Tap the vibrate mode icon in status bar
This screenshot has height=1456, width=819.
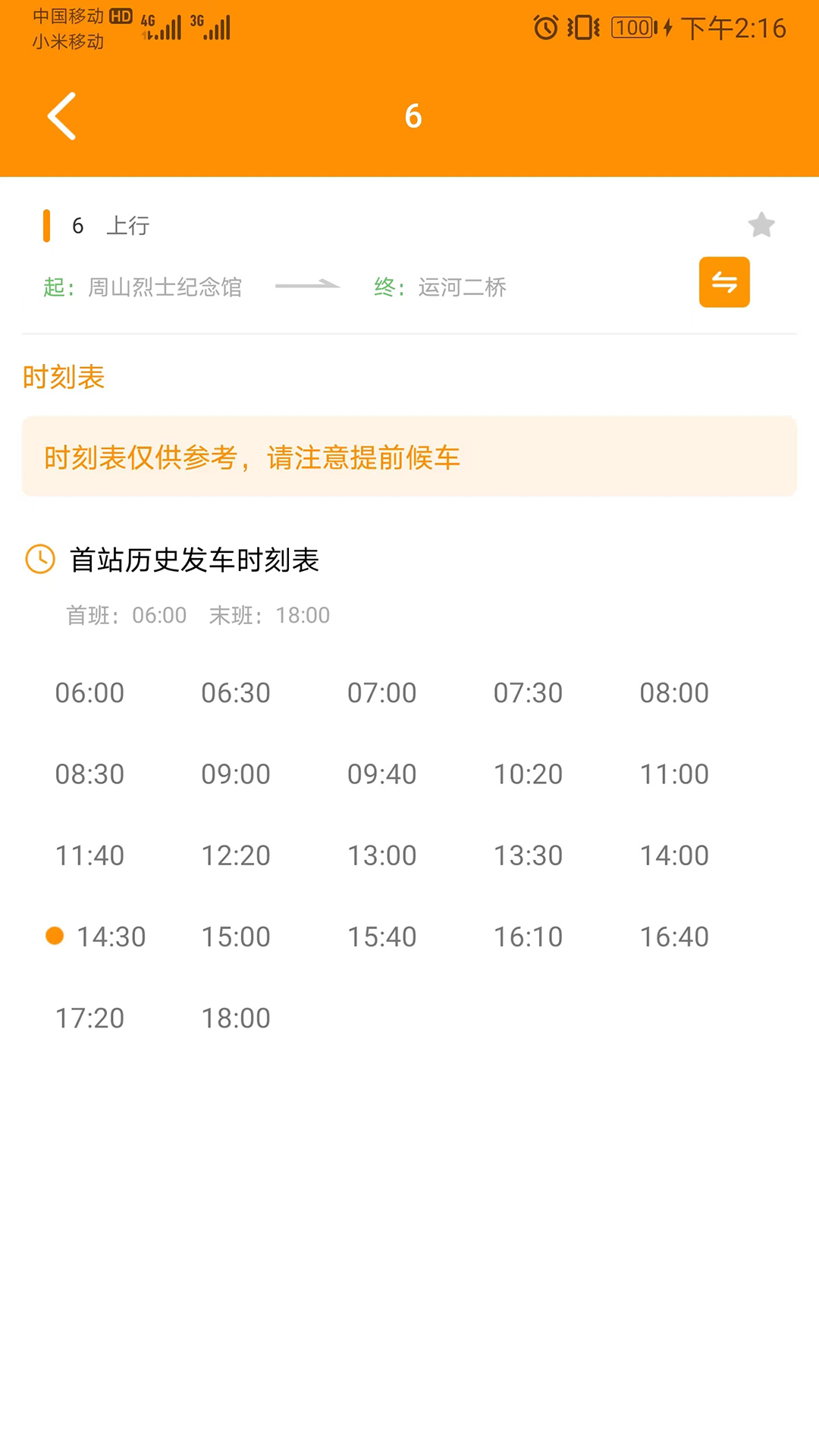tap(582, 27)
